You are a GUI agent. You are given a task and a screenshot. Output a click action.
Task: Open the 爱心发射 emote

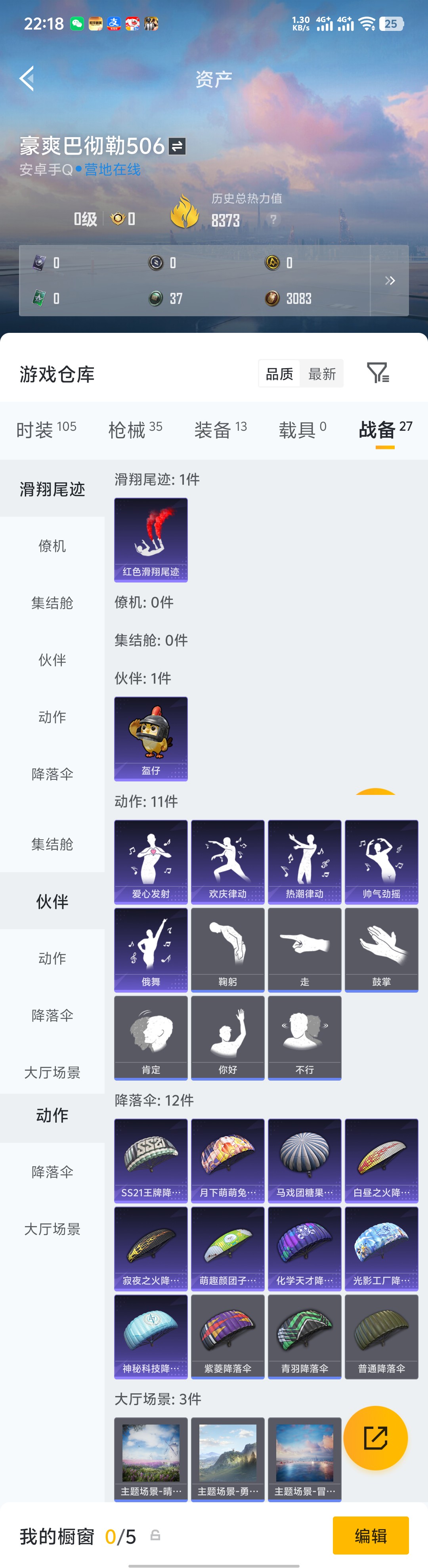tap(151, 861)
